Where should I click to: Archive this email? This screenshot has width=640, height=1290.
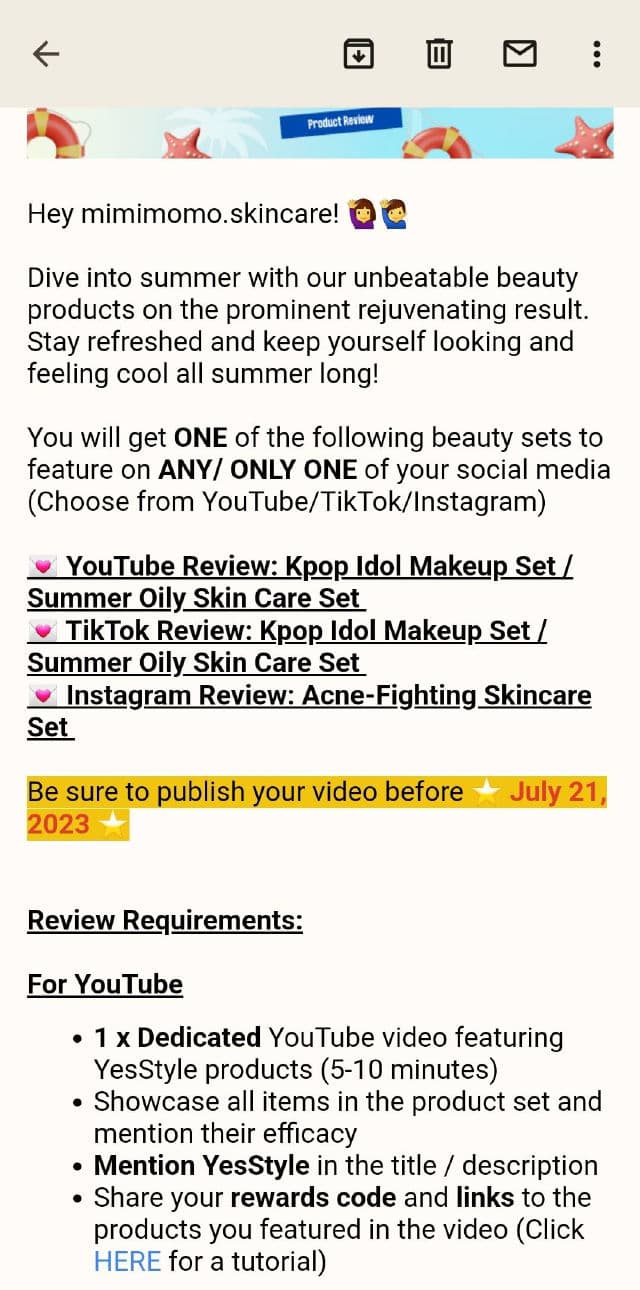pos(358,54)
